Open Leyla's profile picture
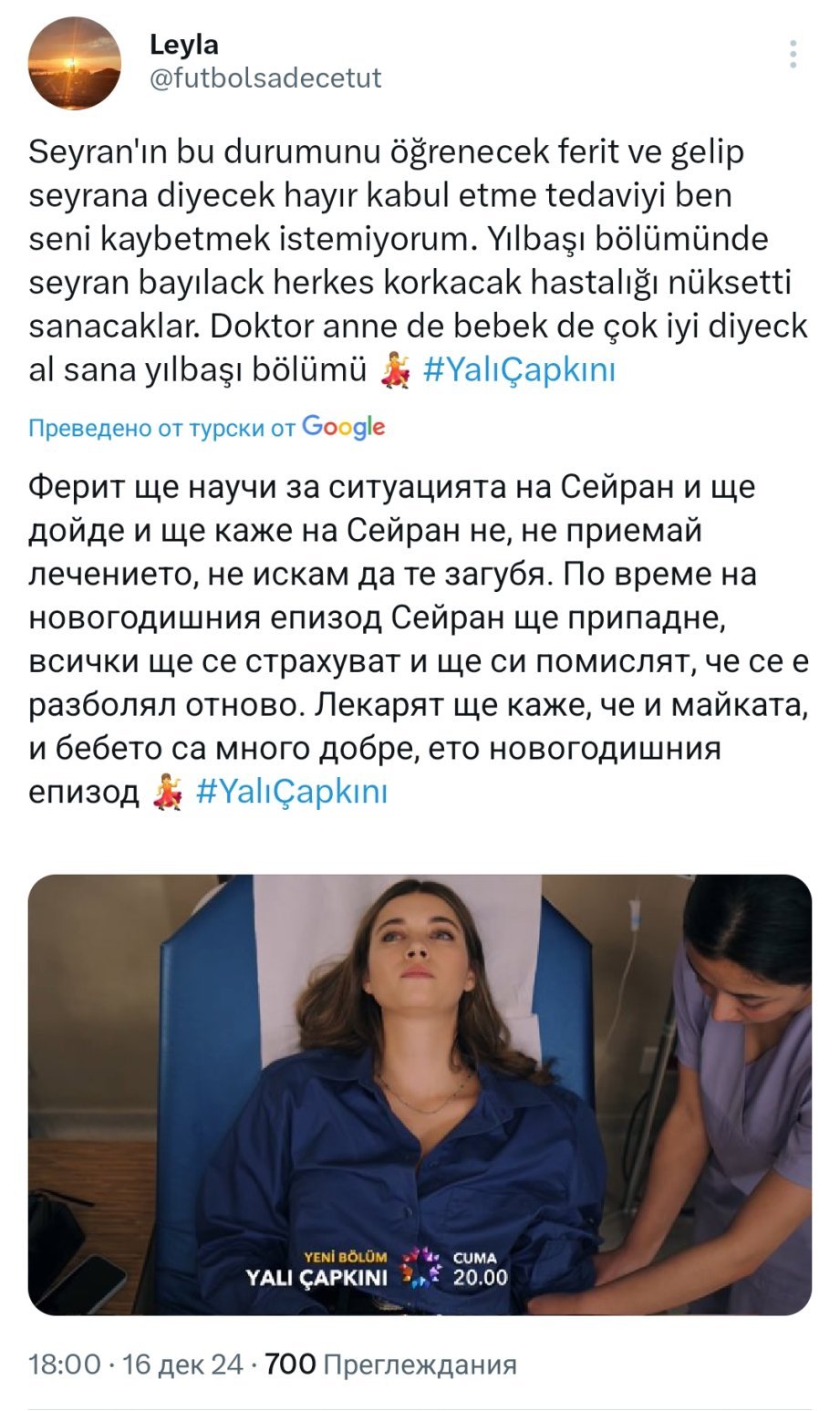This screenshot has height=1411, width=840. (x=75, y=63)
